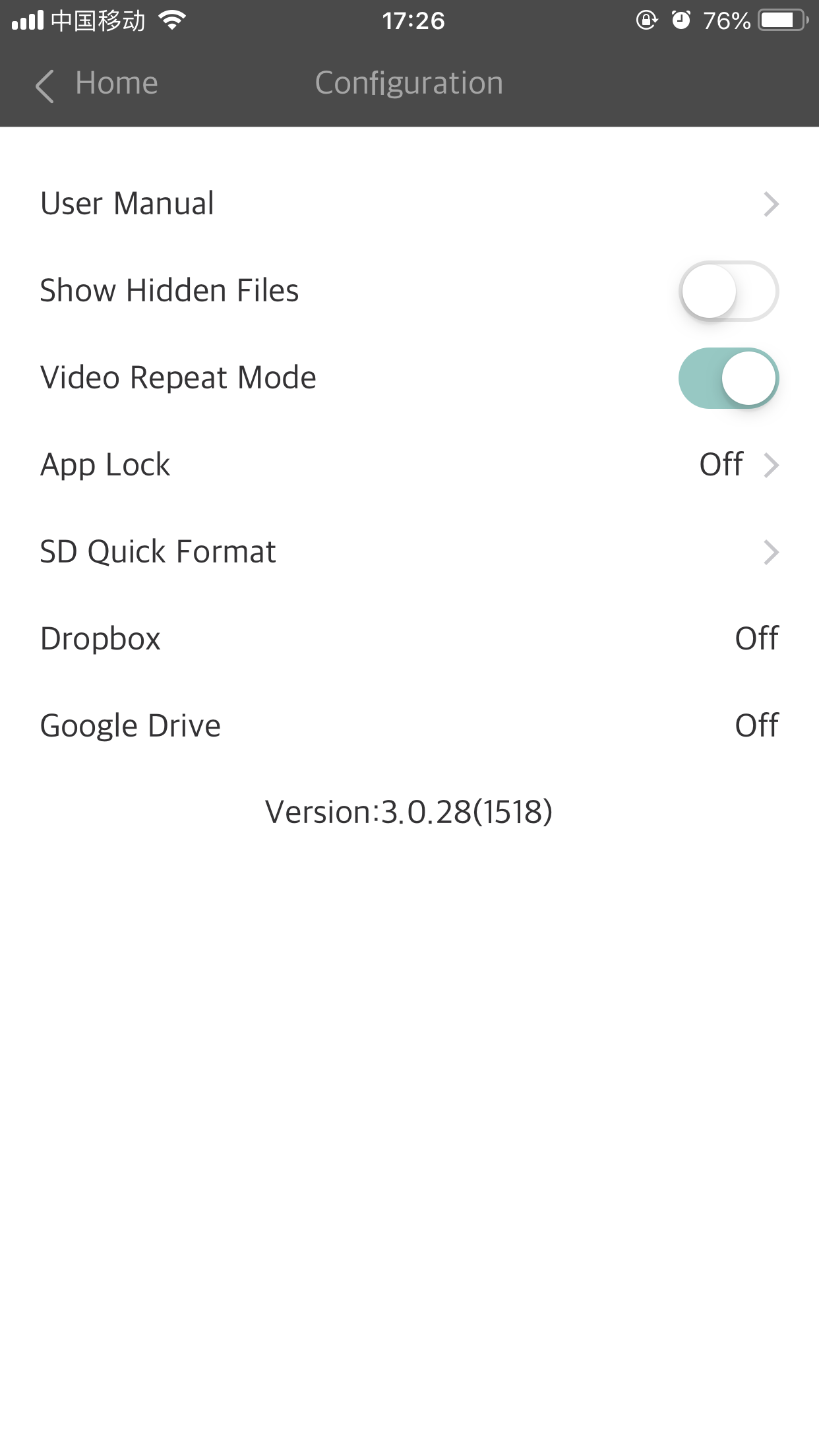This screenshot has width=819, height=1456.
Task: Expand the User Manual entry
Action: coord(772,204)
